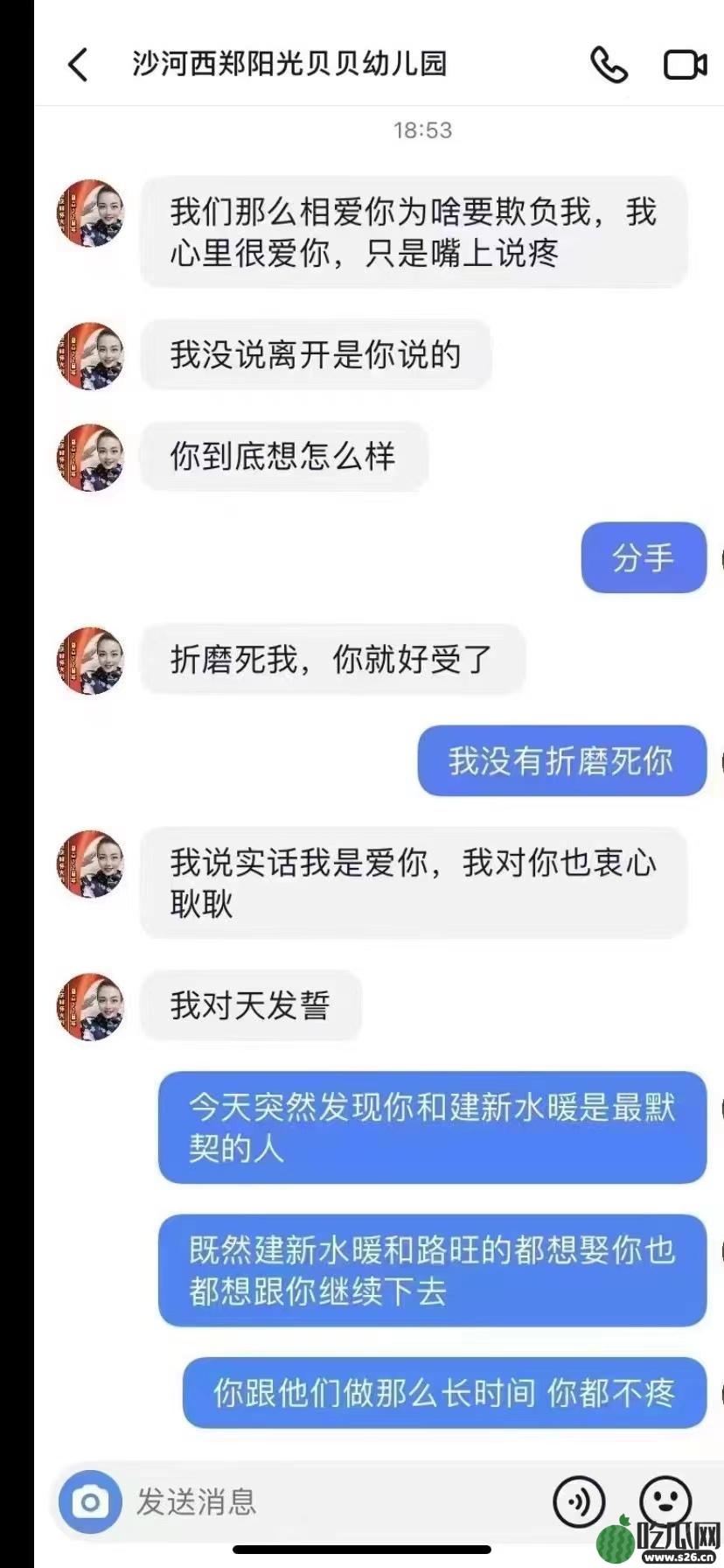
Task: Open the emoji picker
Action: coord(665,1501)
